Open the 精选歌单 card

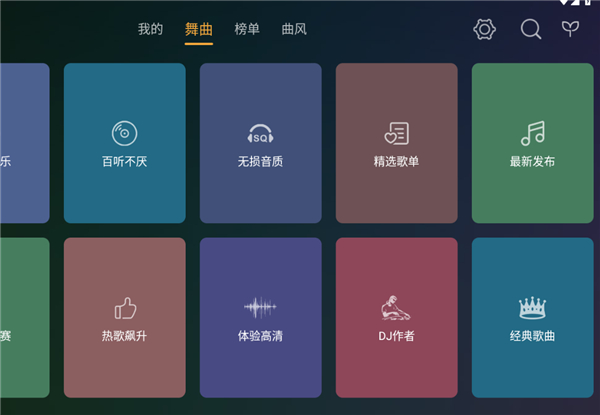click(x=396, y=143)
